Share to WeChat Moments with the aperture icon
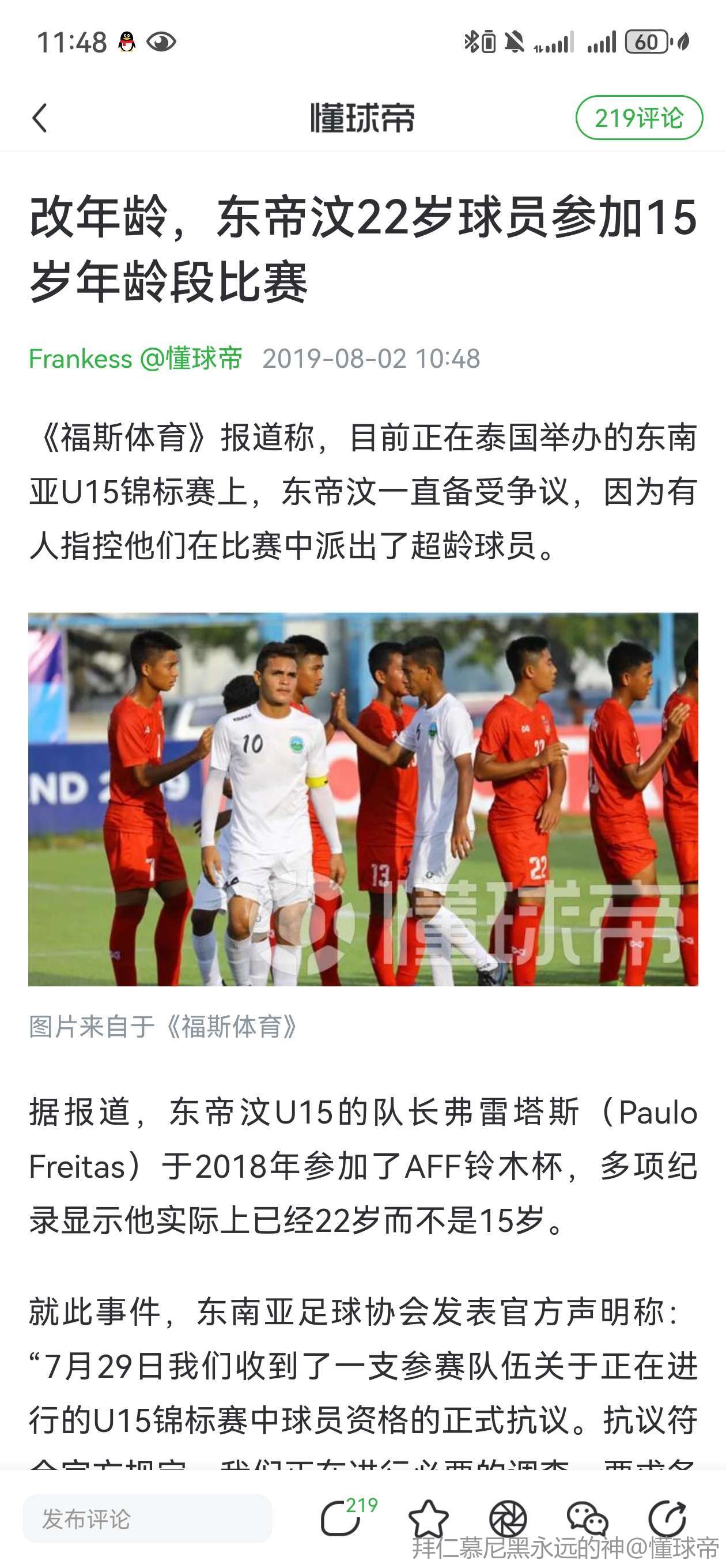726x1568 pixels. point(508,1518)
